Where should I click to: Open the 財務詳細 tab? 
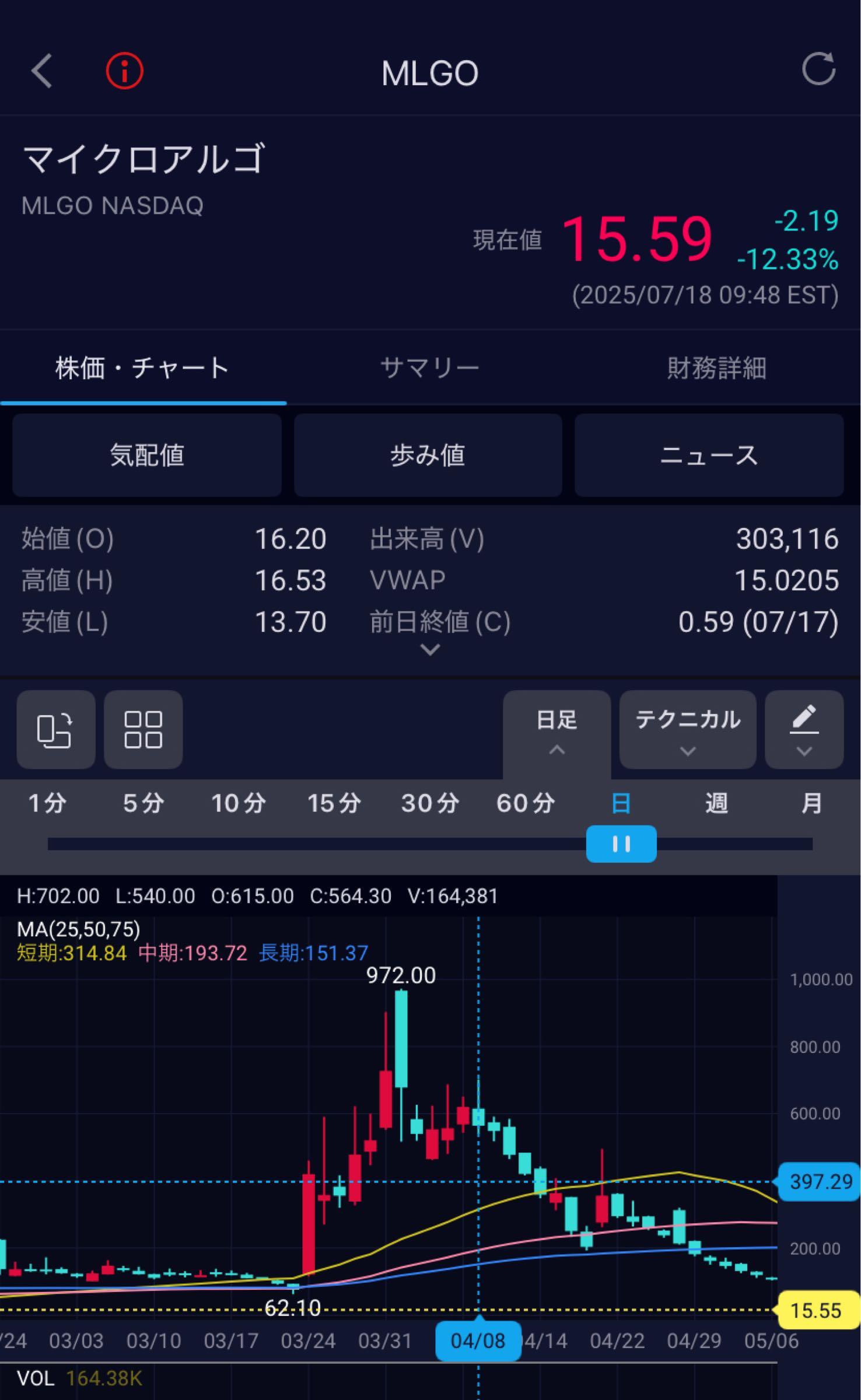pos(716,368)
